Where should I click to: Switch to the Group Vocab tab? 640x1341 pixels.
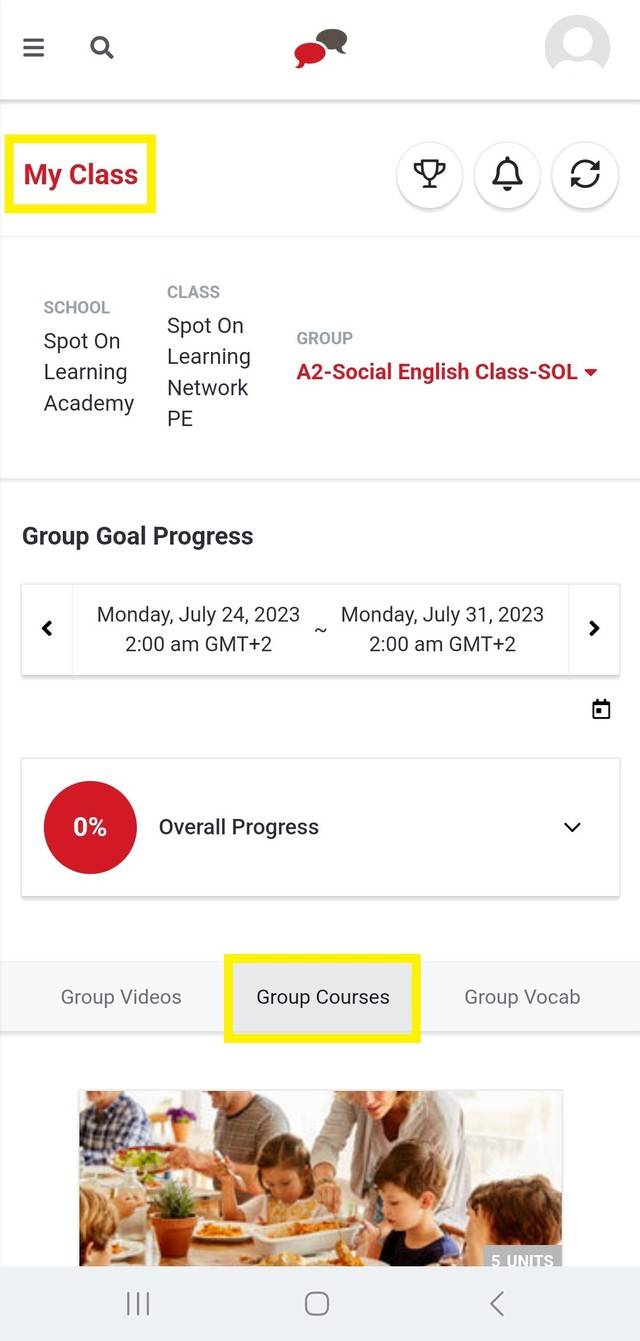(522, 997)
